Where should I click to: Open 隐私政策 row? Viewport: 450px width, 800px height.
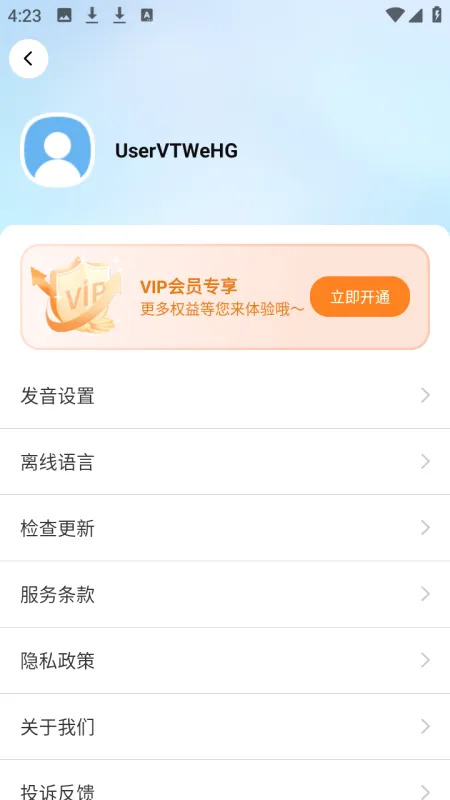225,661
